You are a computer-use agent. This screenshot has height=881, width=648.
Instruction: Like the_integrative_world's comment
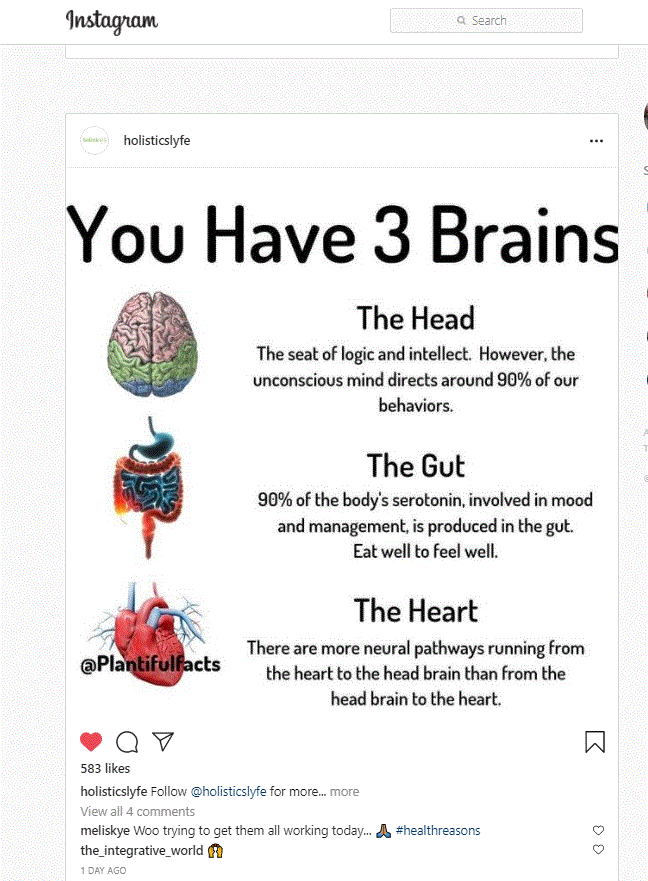pos(598,850)
